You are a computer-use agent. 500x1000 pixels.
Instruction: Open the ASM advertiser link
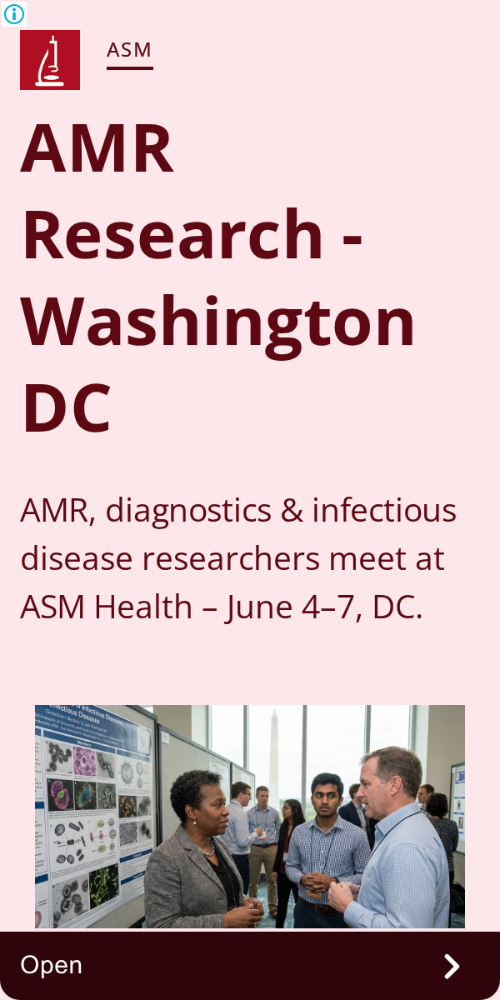coord(129,50)
